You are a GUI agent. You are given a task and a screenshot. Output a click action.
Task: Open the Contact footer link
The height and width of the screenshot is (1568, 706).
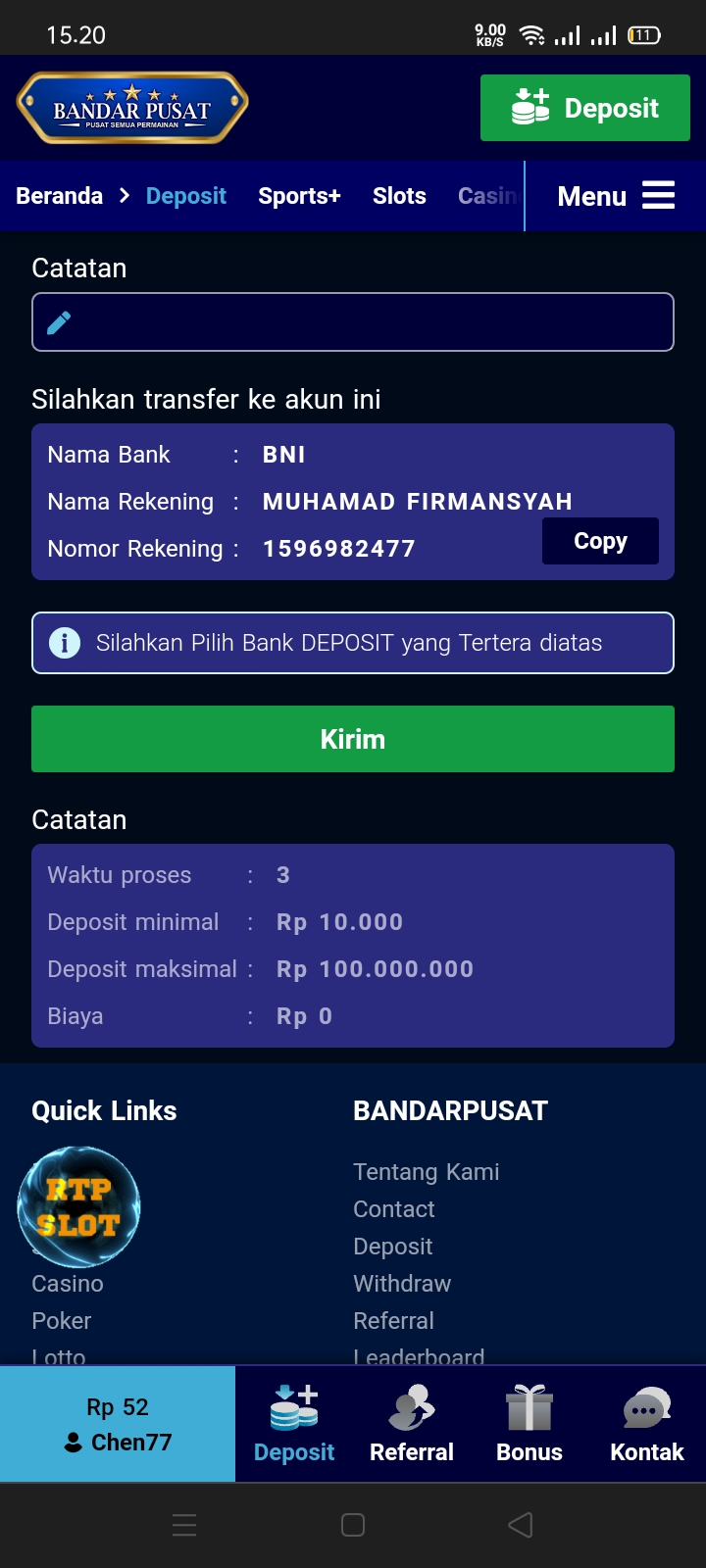point(393,1209)
